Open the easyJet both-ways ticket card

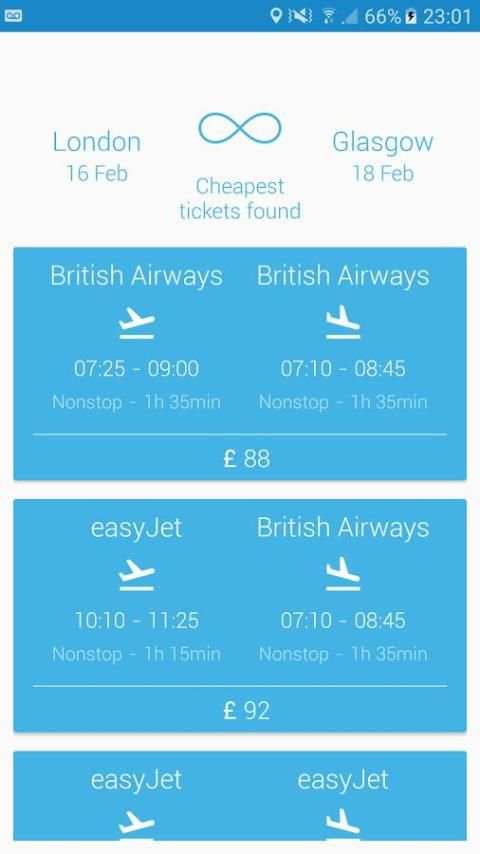tap(240, 796)
